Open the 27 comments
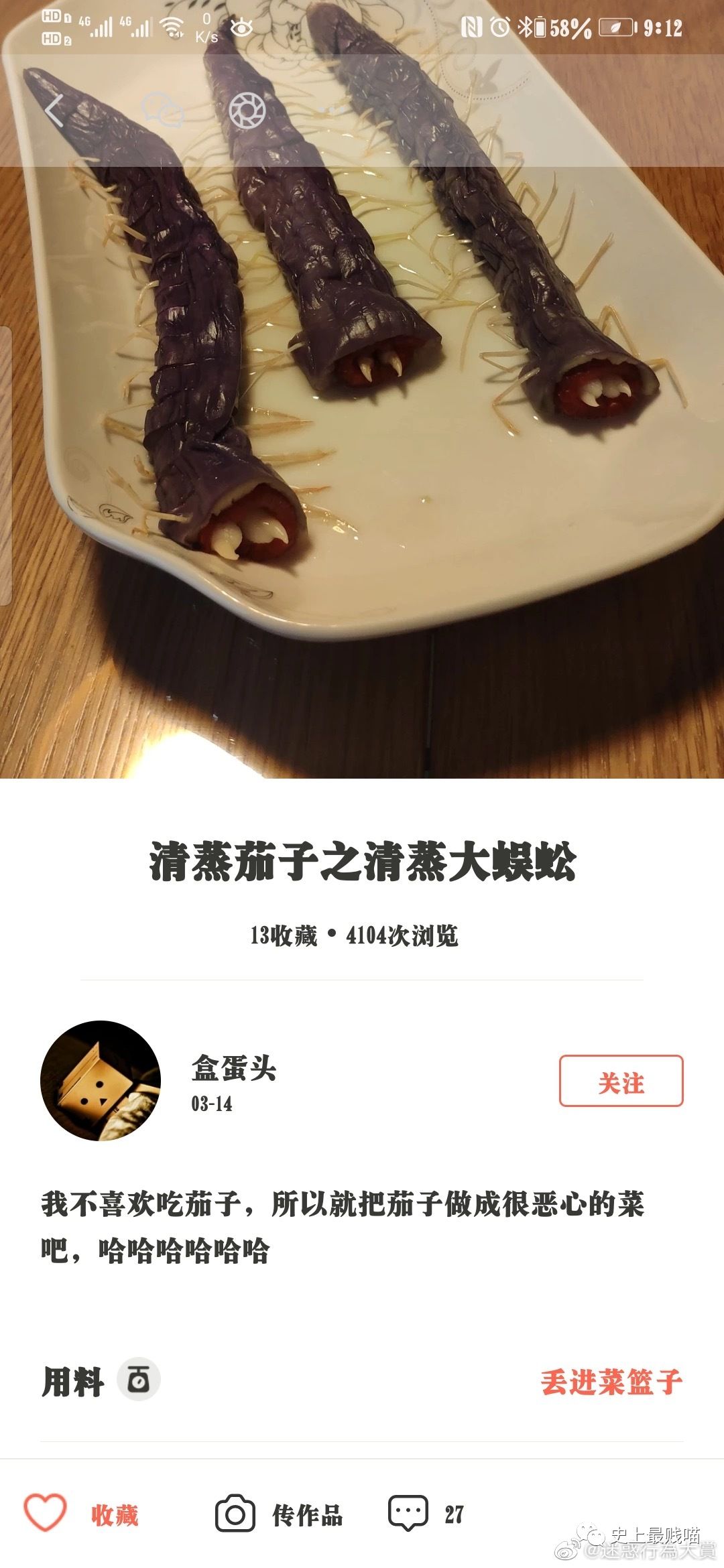The width and height of the screenshot is (724, 1568). (426, 1513)
